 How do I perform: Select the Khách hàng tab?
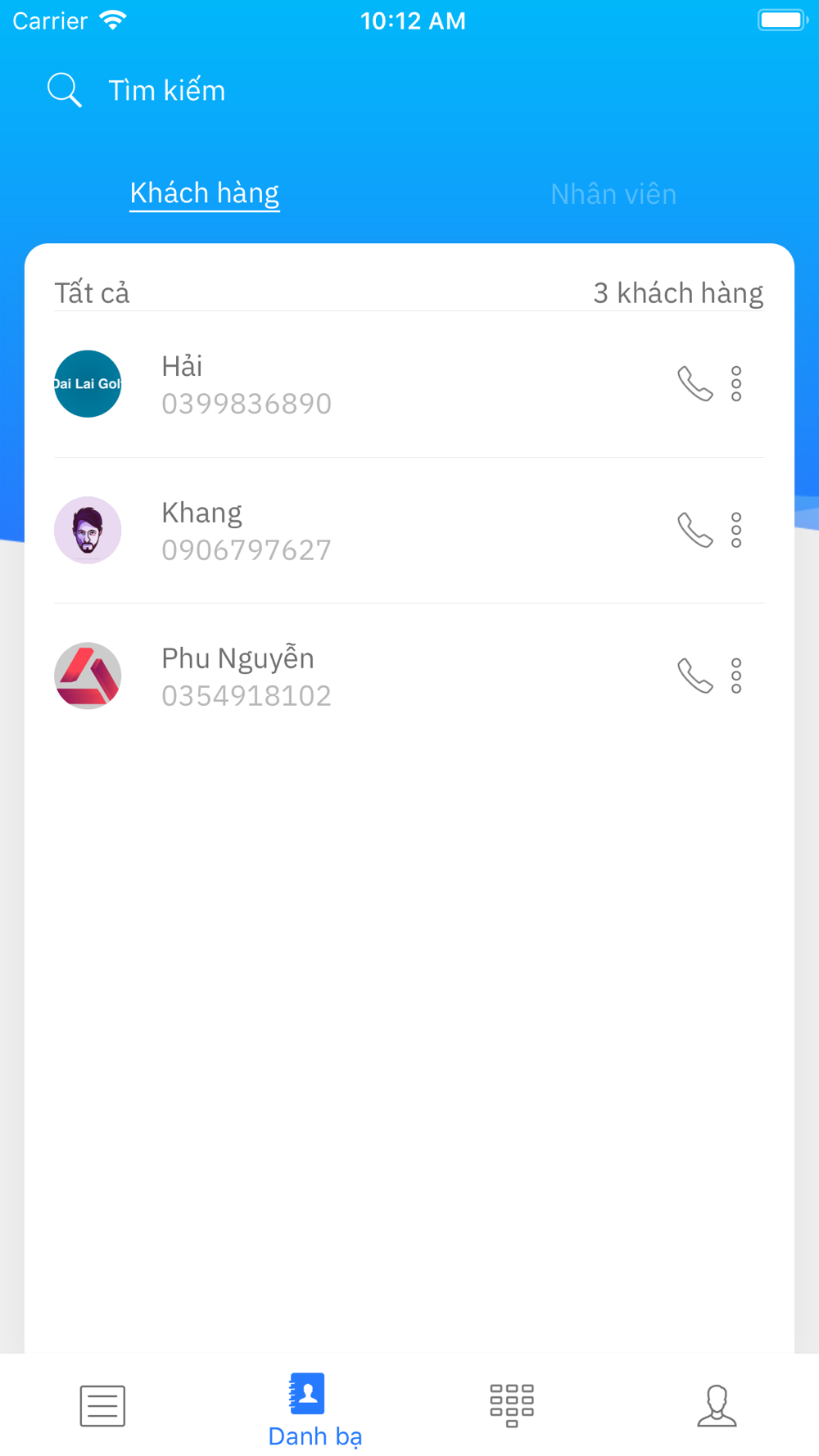[x=205, y=193]
